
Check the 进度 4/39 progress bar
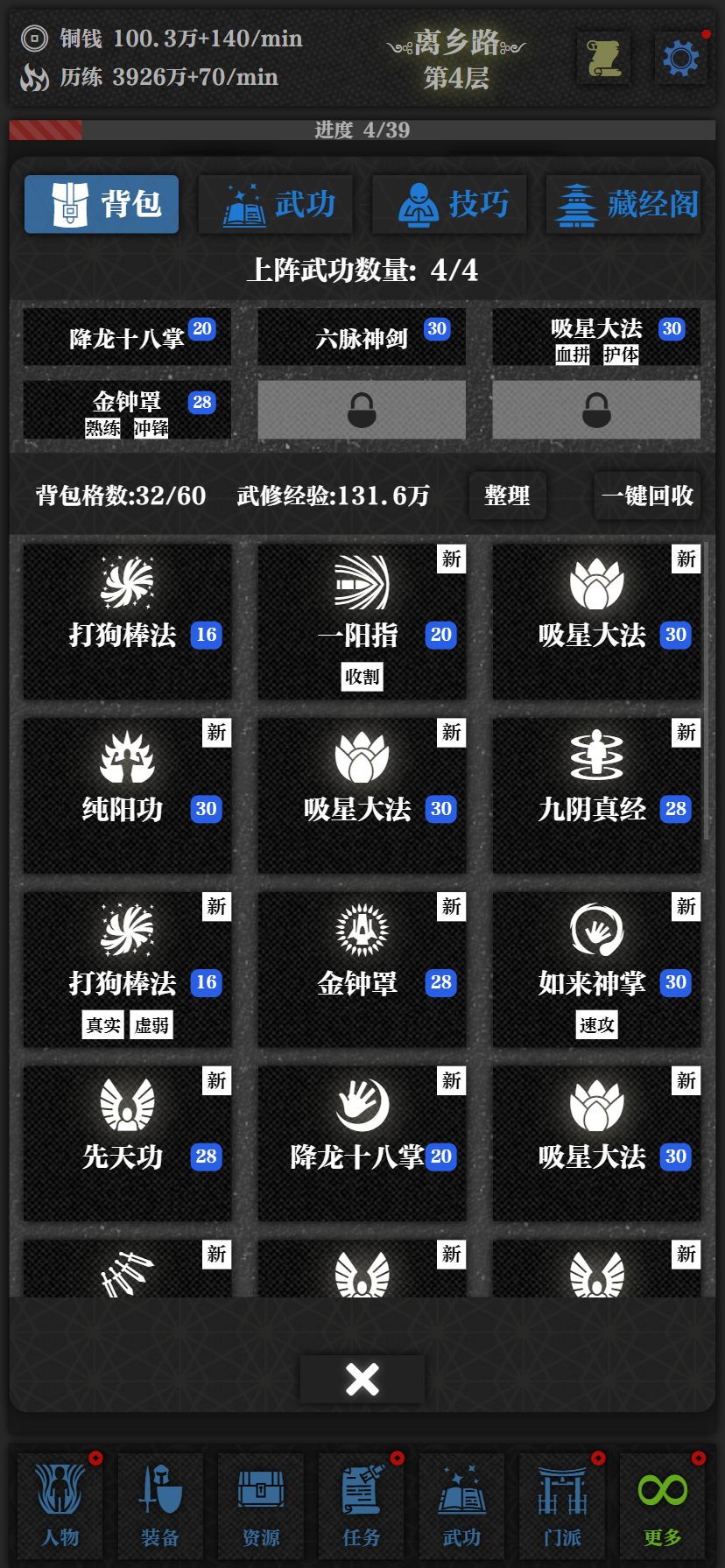(x=362, y=130)
